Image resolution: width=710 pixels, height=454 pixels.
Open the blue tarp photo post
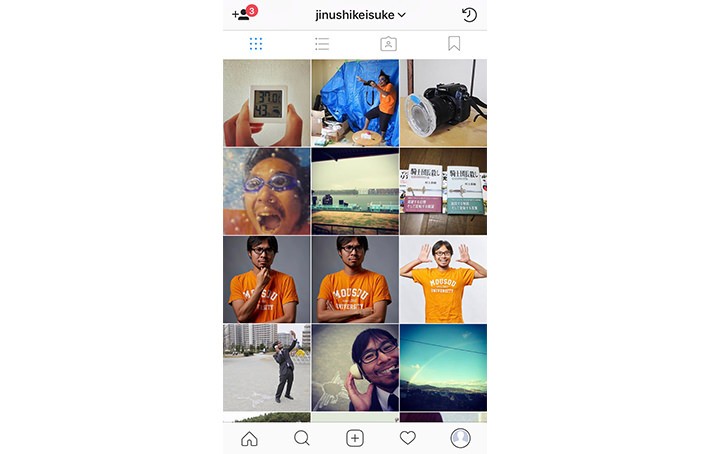click(355, 103)
